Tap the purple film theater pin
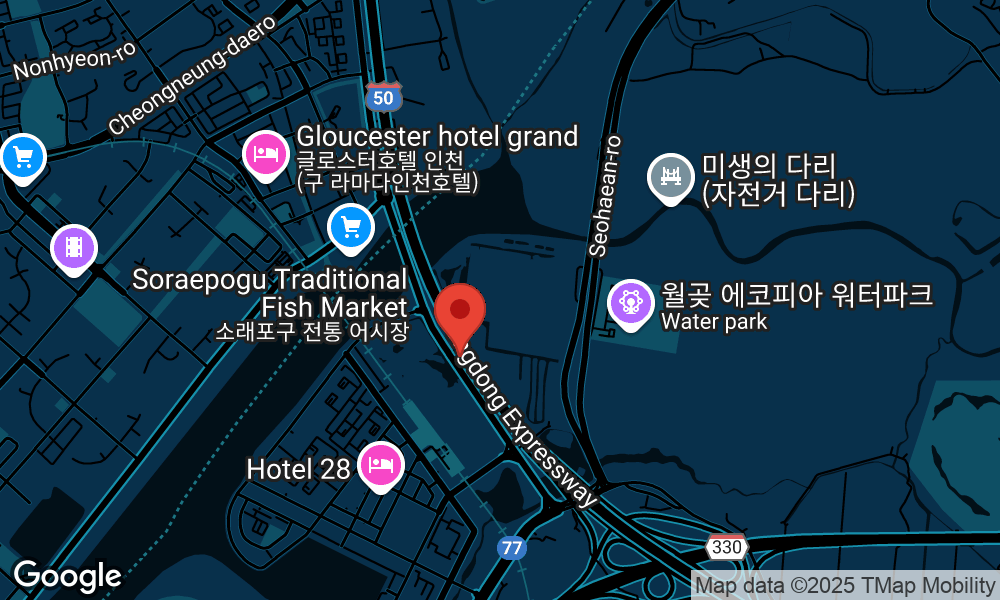The width and height of the screenshot is (1000, 600). tap(74, 248)
